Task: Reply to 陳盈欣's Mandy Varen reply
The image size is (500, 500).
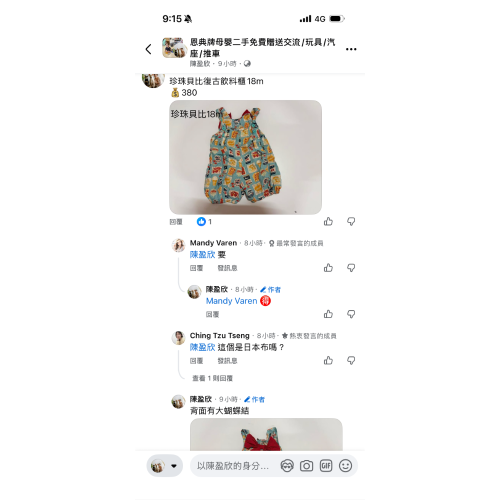Action: coord(212,314)
